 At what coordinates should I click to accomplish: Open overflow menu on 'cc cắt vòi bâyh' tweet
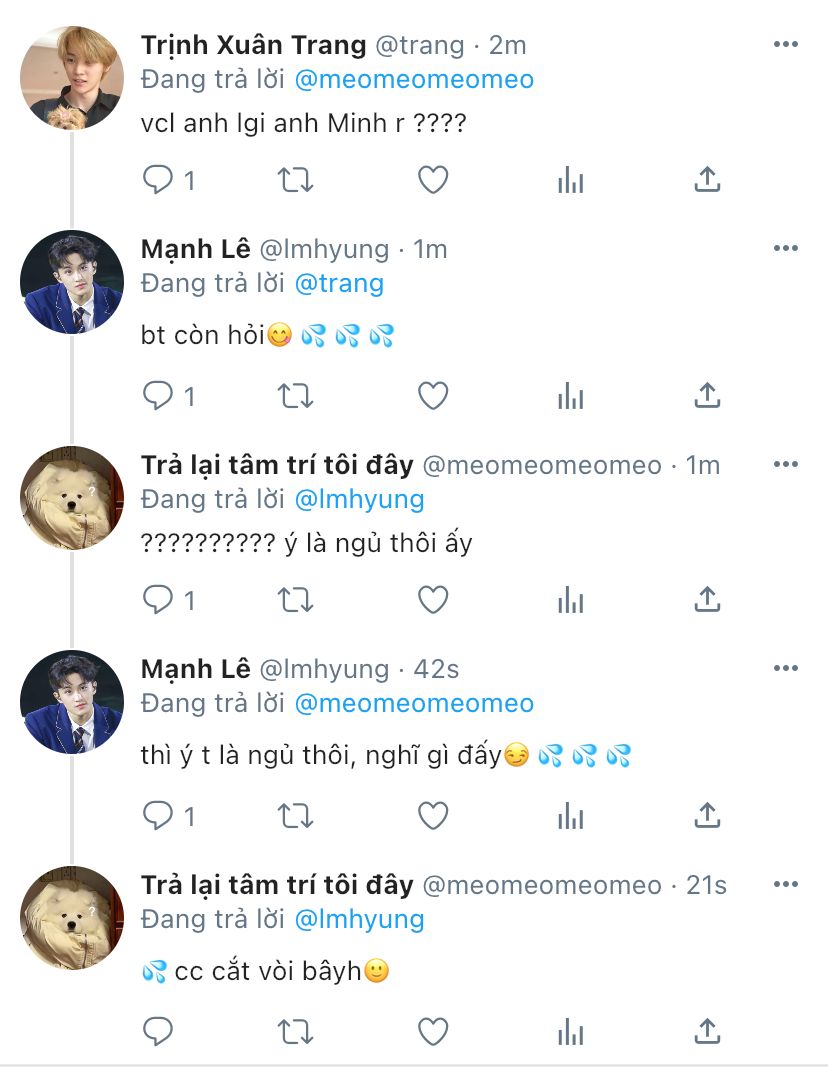tap(786, 885)
